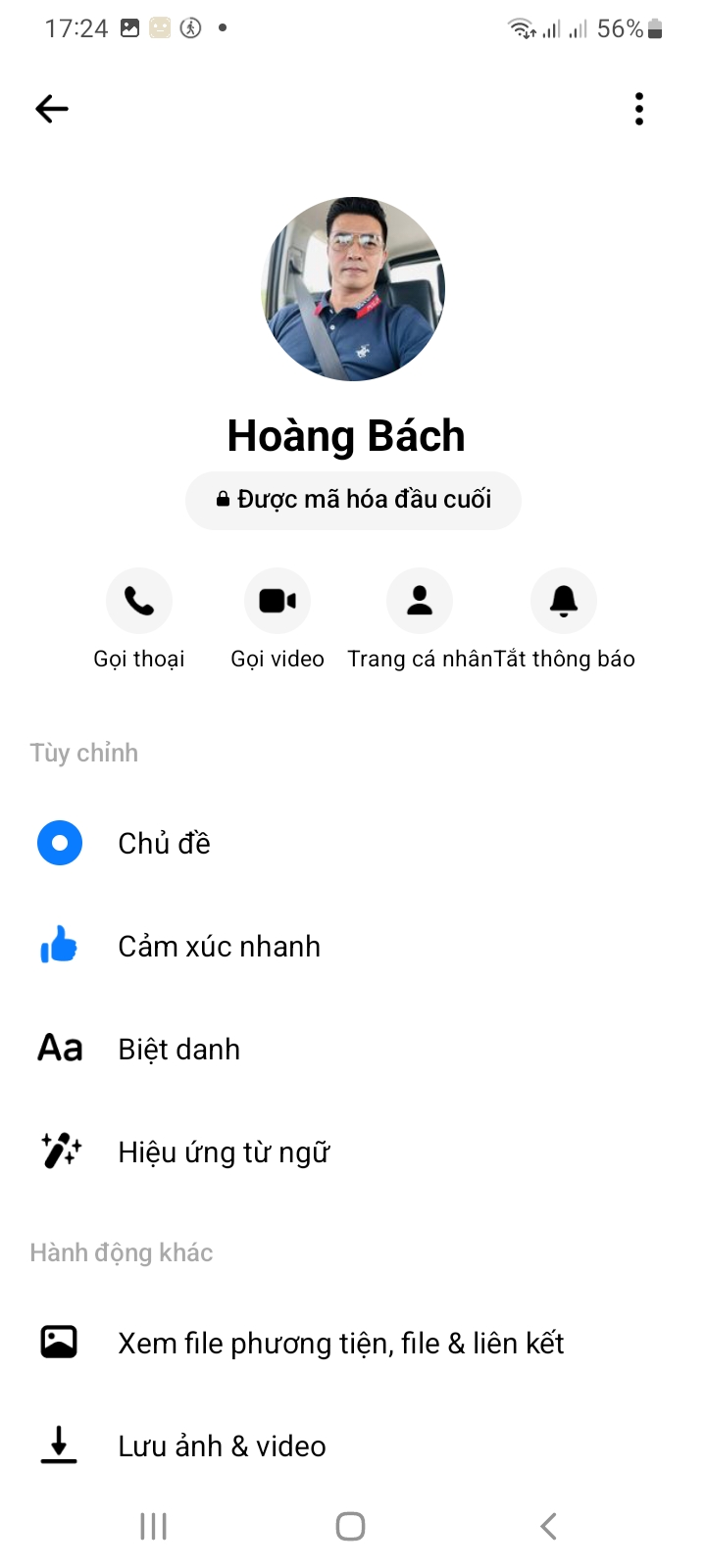View Hoàng Bách's profile picture

point(353,289)
